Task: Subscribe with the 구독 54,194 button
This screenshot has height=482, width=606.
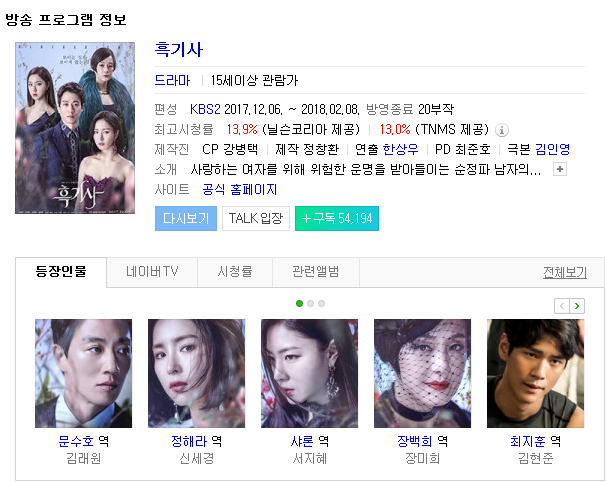Action: click(x=337, y=218)
